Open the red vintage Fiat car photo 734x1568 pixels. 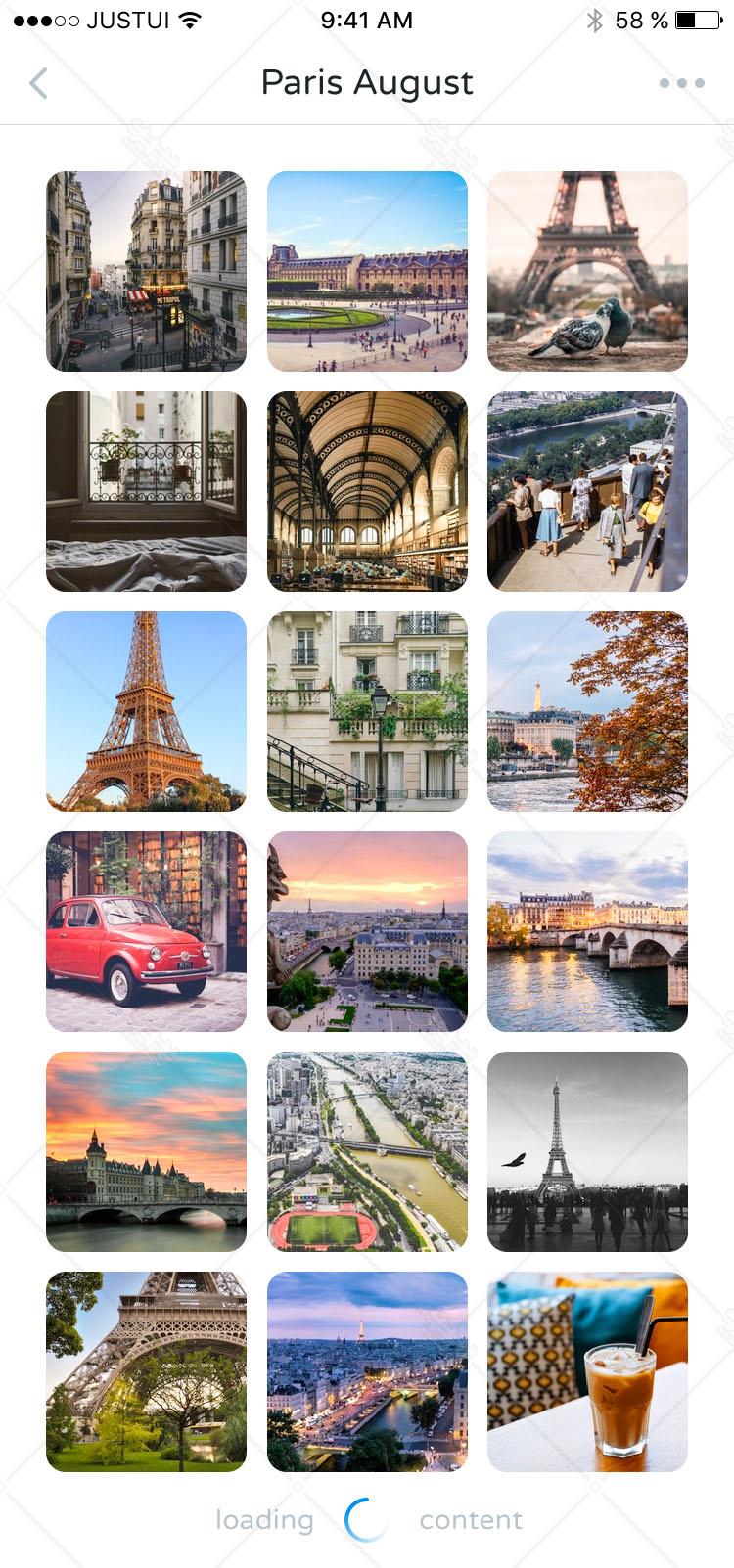tap(146, 931)
